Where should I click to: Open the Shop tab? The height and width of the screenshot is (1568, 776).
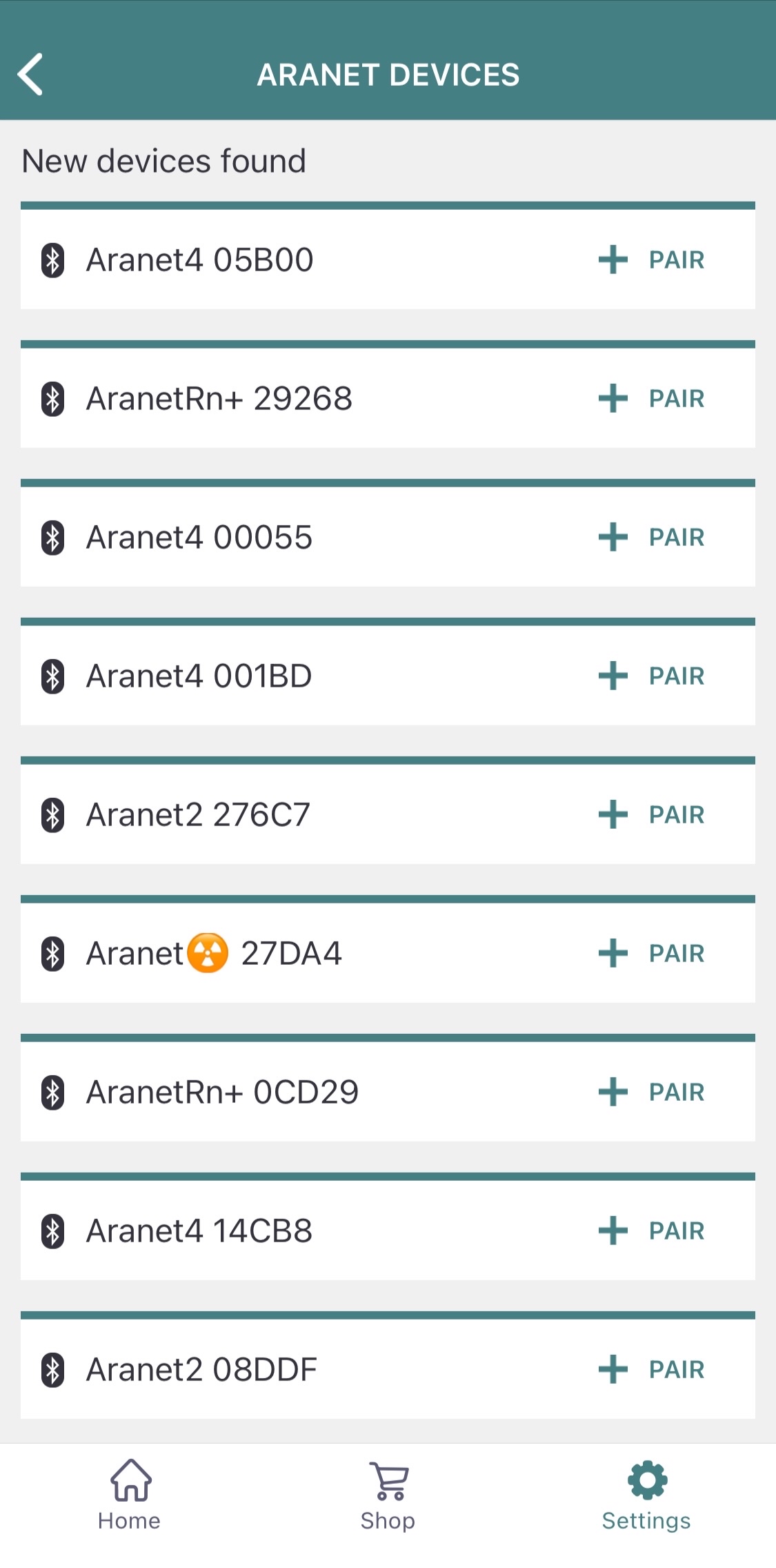pos(388,1496)
